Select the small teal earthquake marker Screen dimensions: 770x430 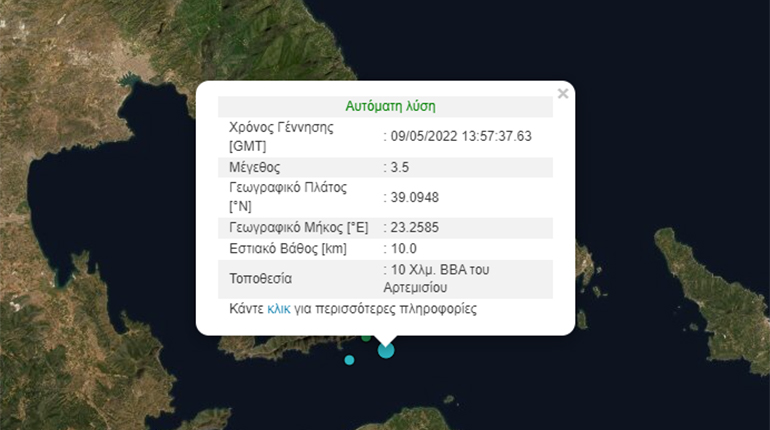(x=349, y=360)
